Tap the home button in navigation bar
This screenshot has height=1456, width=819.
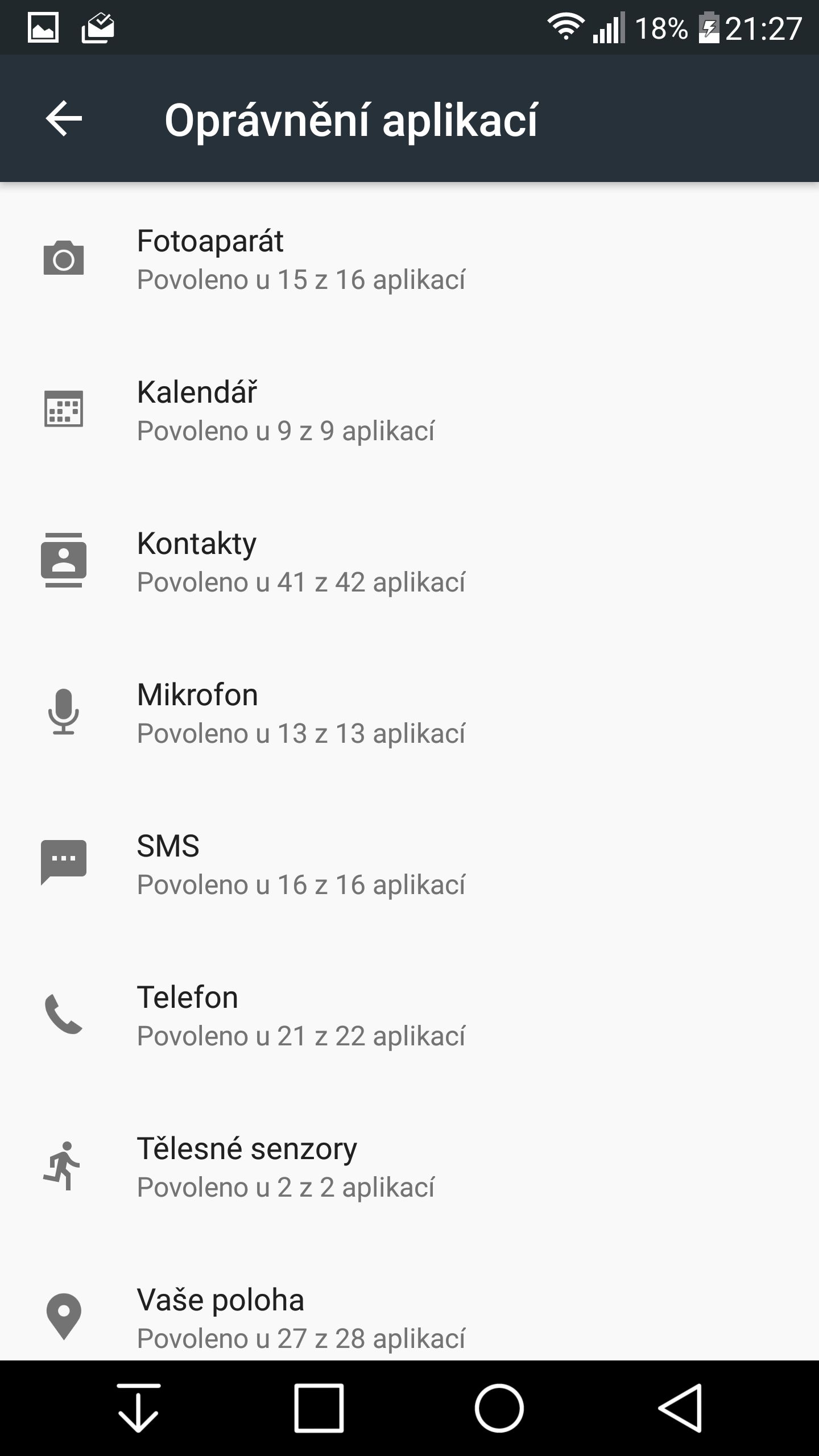click(499, 1408)
